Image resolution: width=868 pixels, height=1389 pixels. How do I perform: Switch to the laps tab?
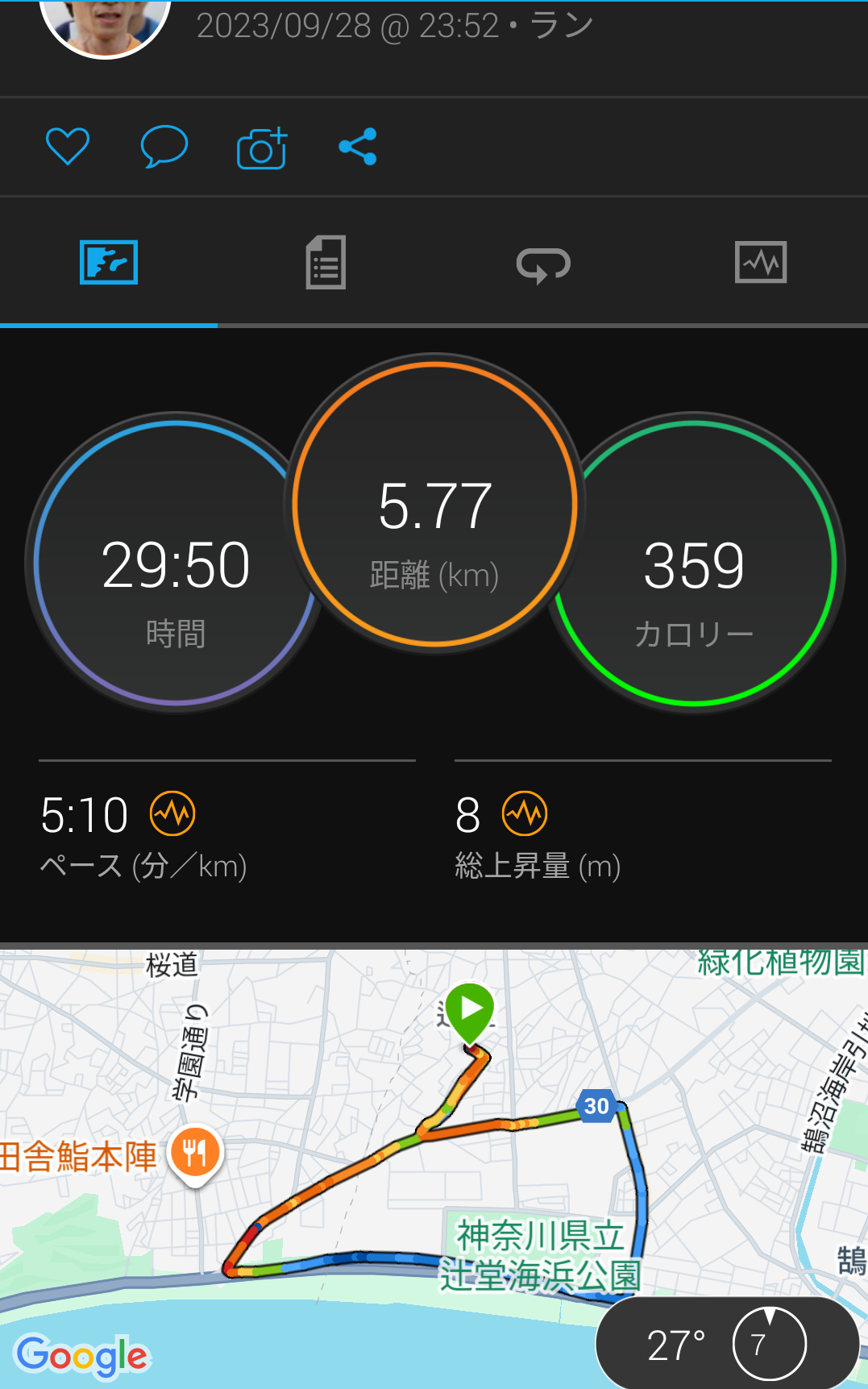[543, 264]
